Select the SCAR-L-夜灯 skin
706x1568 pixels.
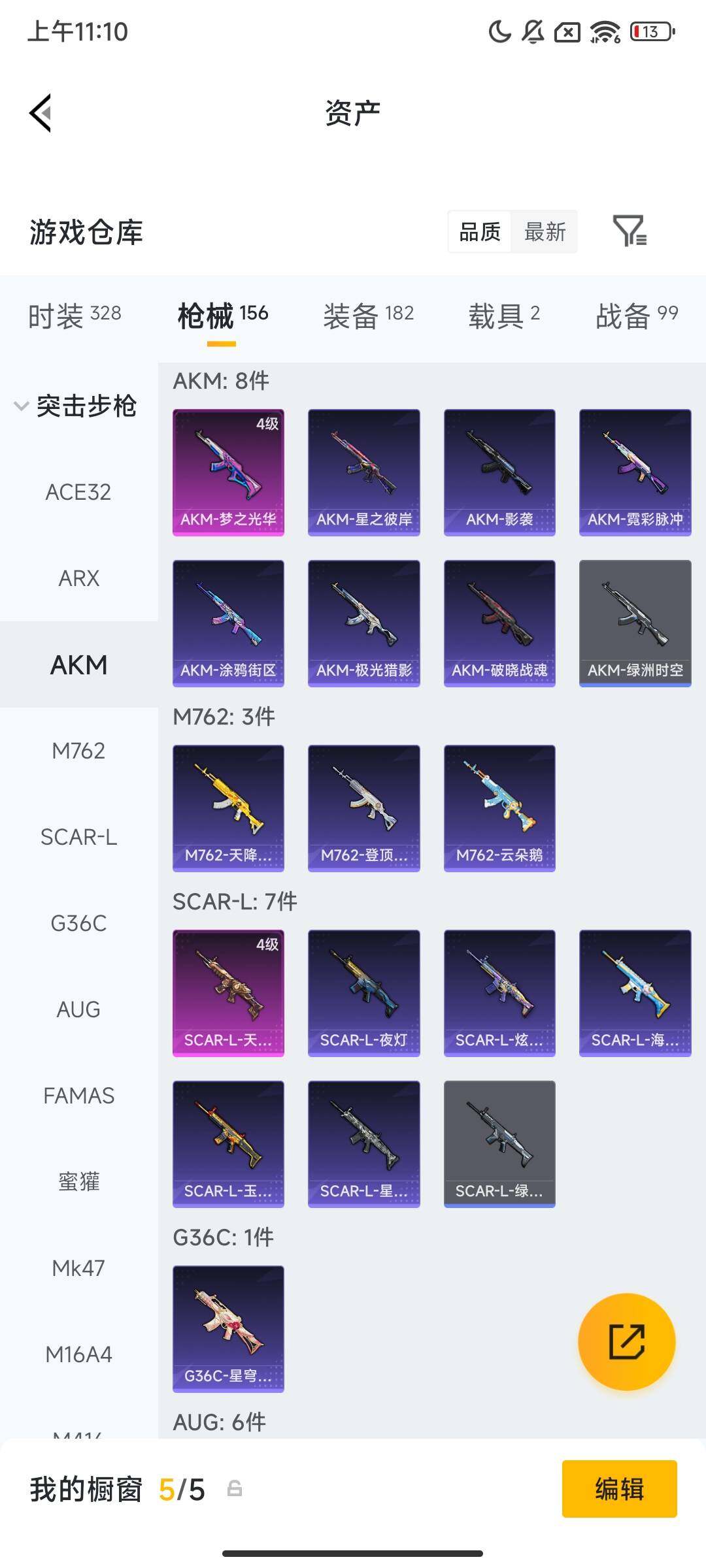pos(363,993)
